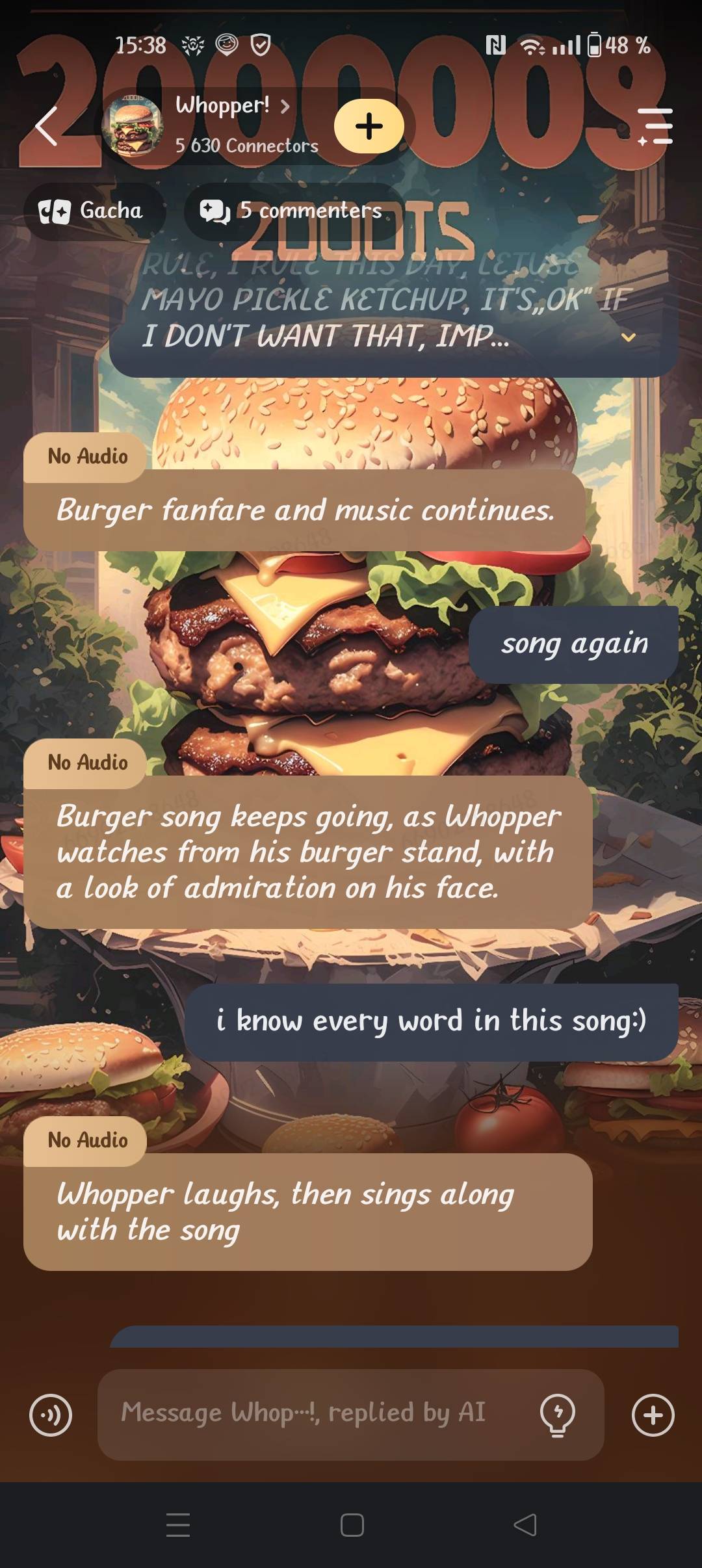
Task: Open the Gacha chip
Action: (x=92, y=211)
